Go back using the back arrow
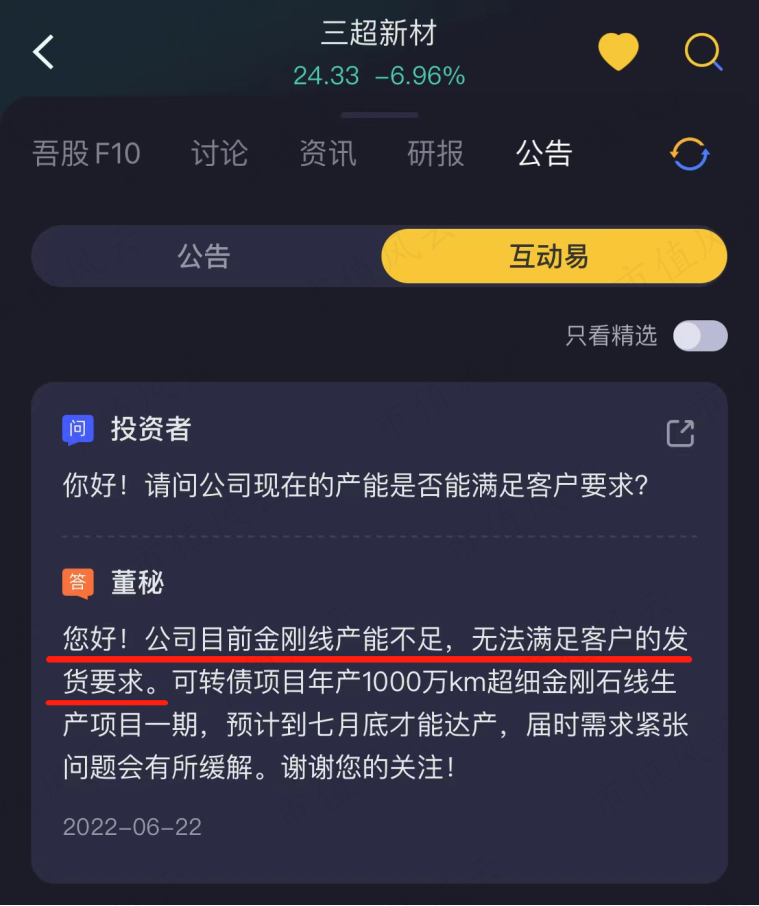The width and height of the screenshot is (759, 906). pos(43,52)
